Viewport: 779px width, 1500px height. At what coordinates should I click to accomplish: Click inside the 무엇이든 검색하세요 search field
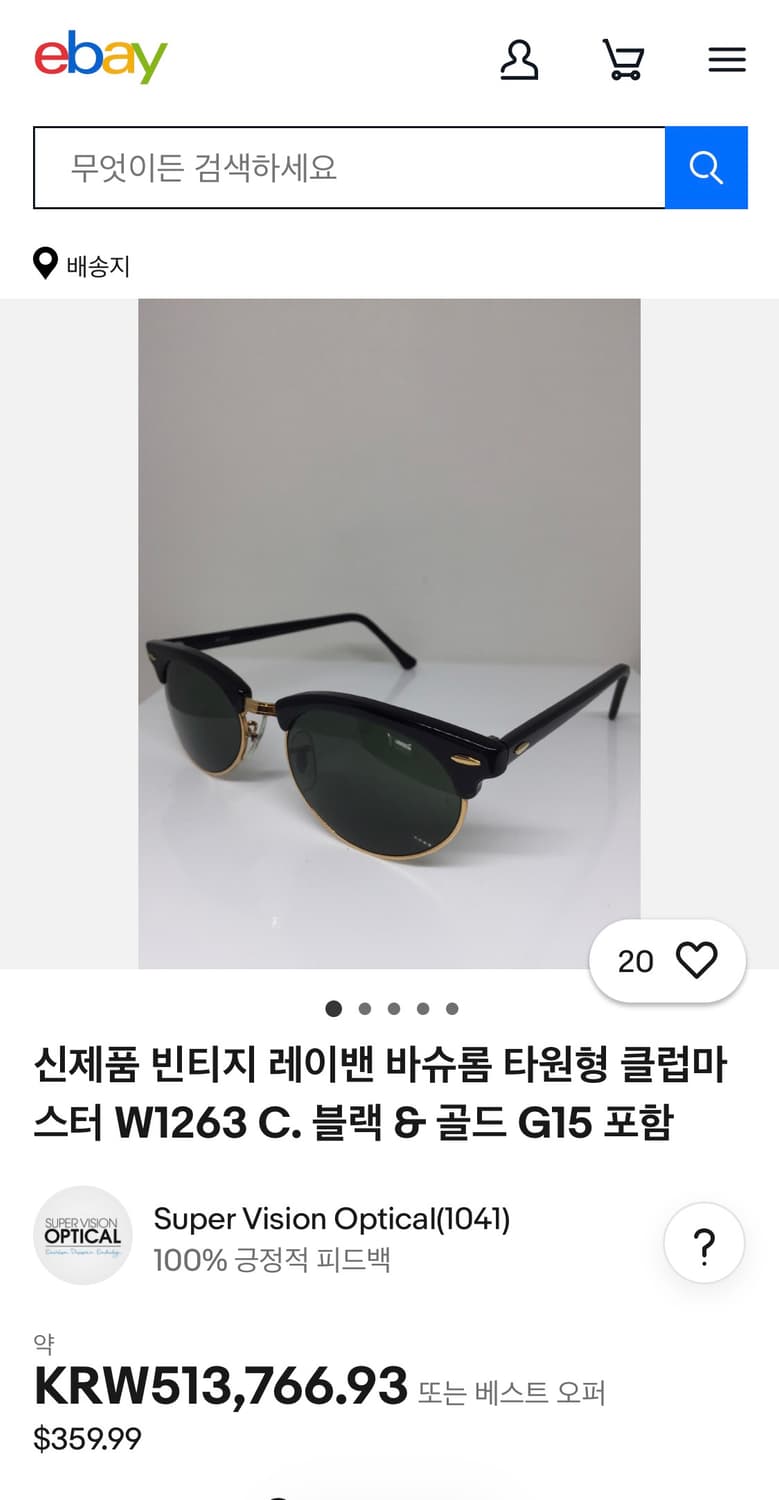coord(350,167)
